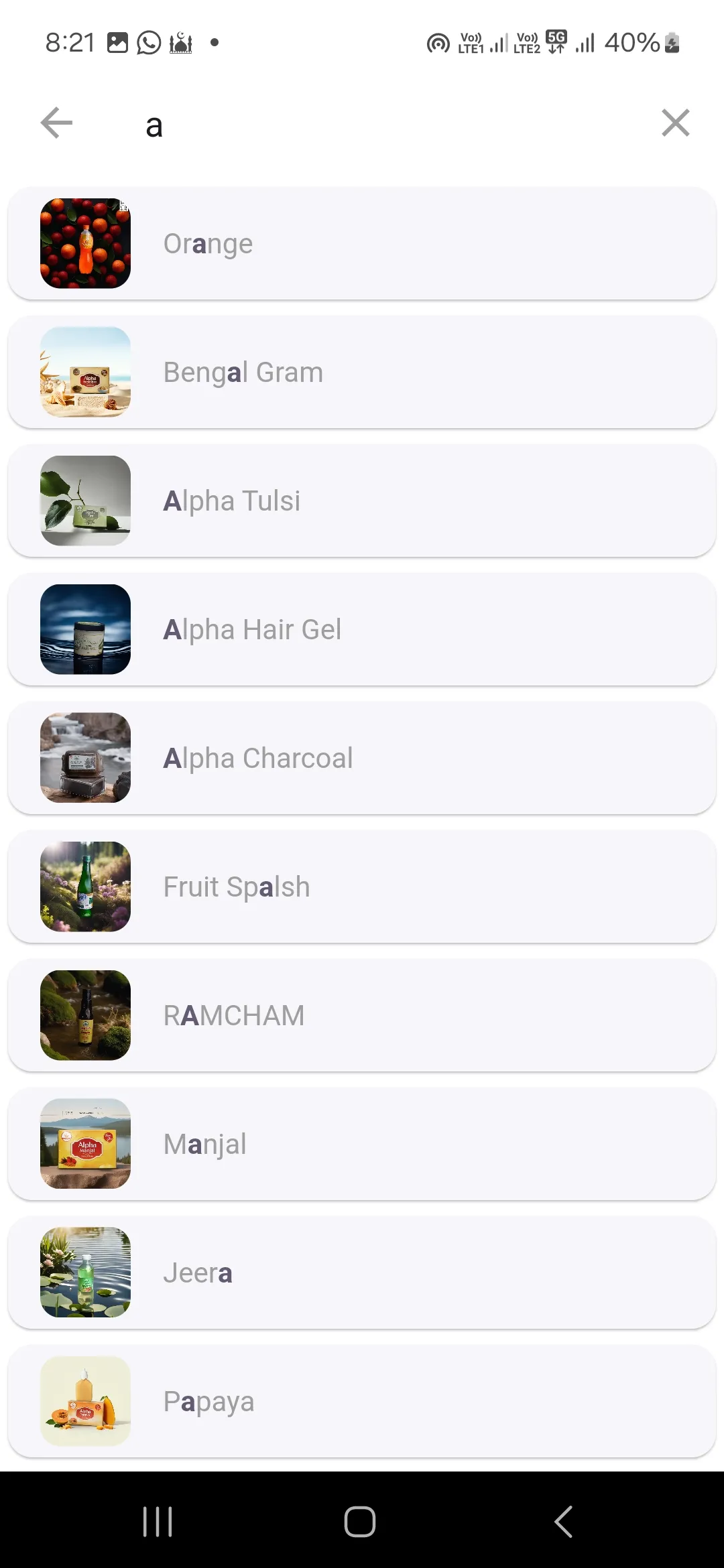Image resolution: width=724 pixels, height=1568 pixels.
Task: Go back using the arrow beside search
Action: (x=56, y=123)
